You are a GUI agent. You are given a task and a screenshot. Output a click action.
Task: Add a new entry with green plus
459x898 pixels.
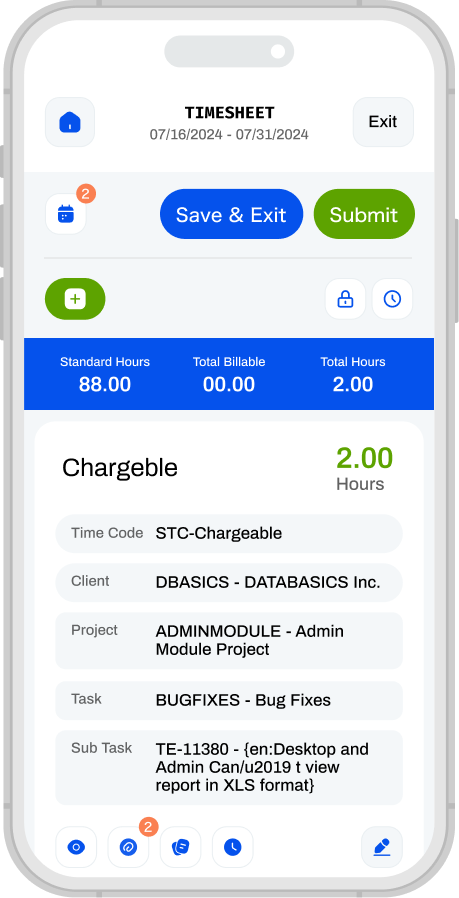click(x=75, y=299)
